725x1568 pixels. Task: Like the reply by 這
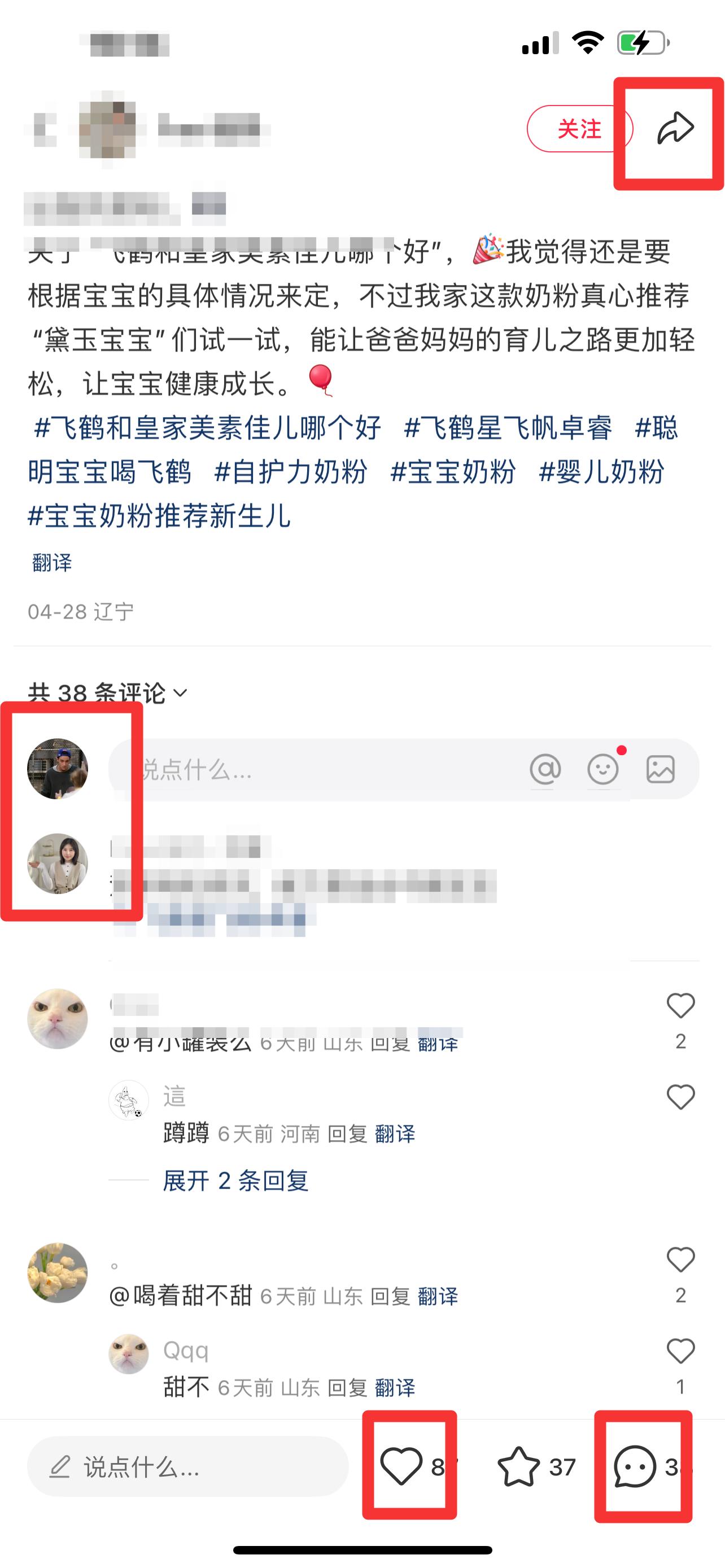click(x=680, y=1097)
